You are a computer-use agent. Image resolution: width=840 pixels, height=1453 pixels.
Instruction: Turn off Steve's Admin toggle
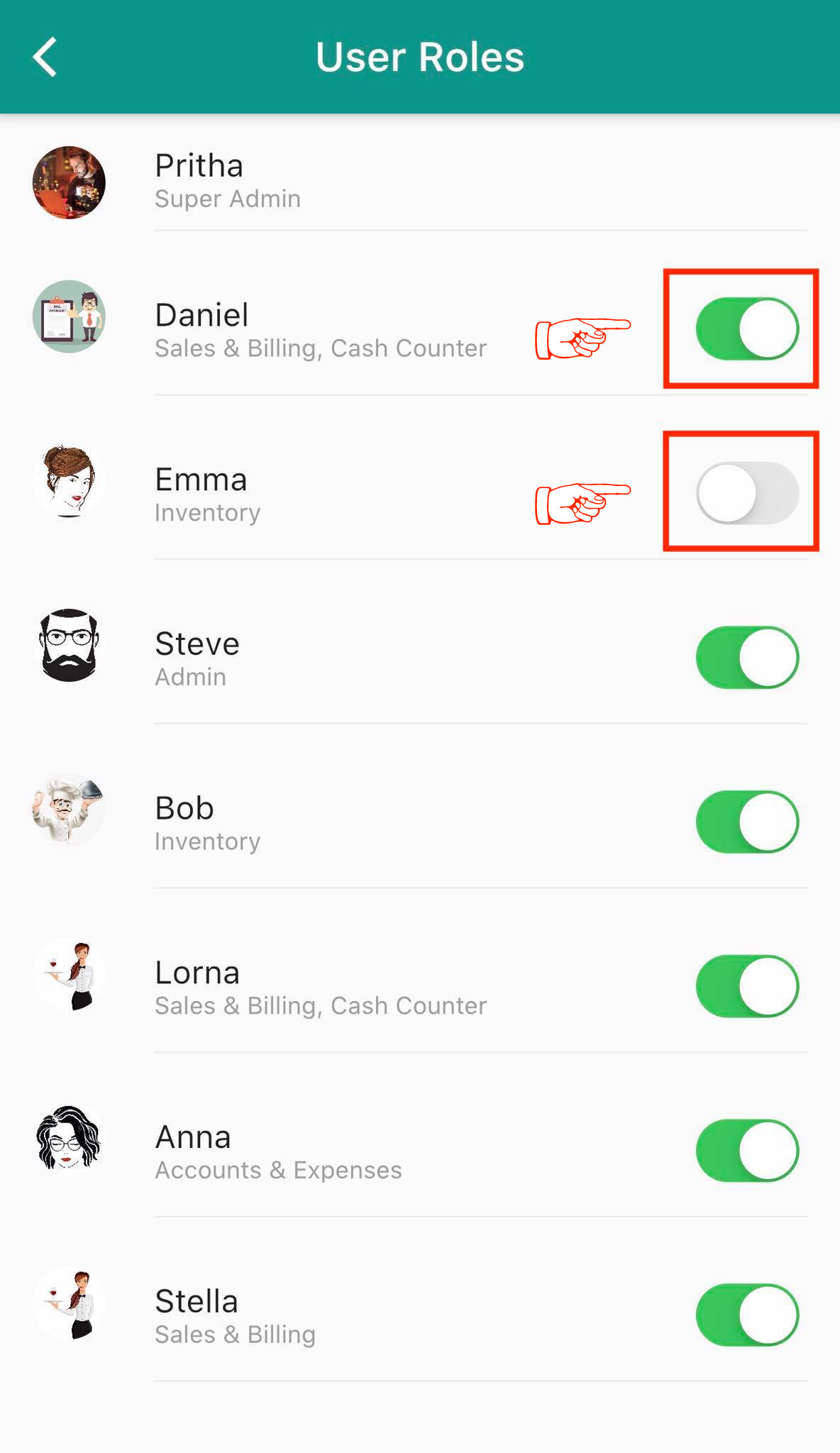(747, 658)
